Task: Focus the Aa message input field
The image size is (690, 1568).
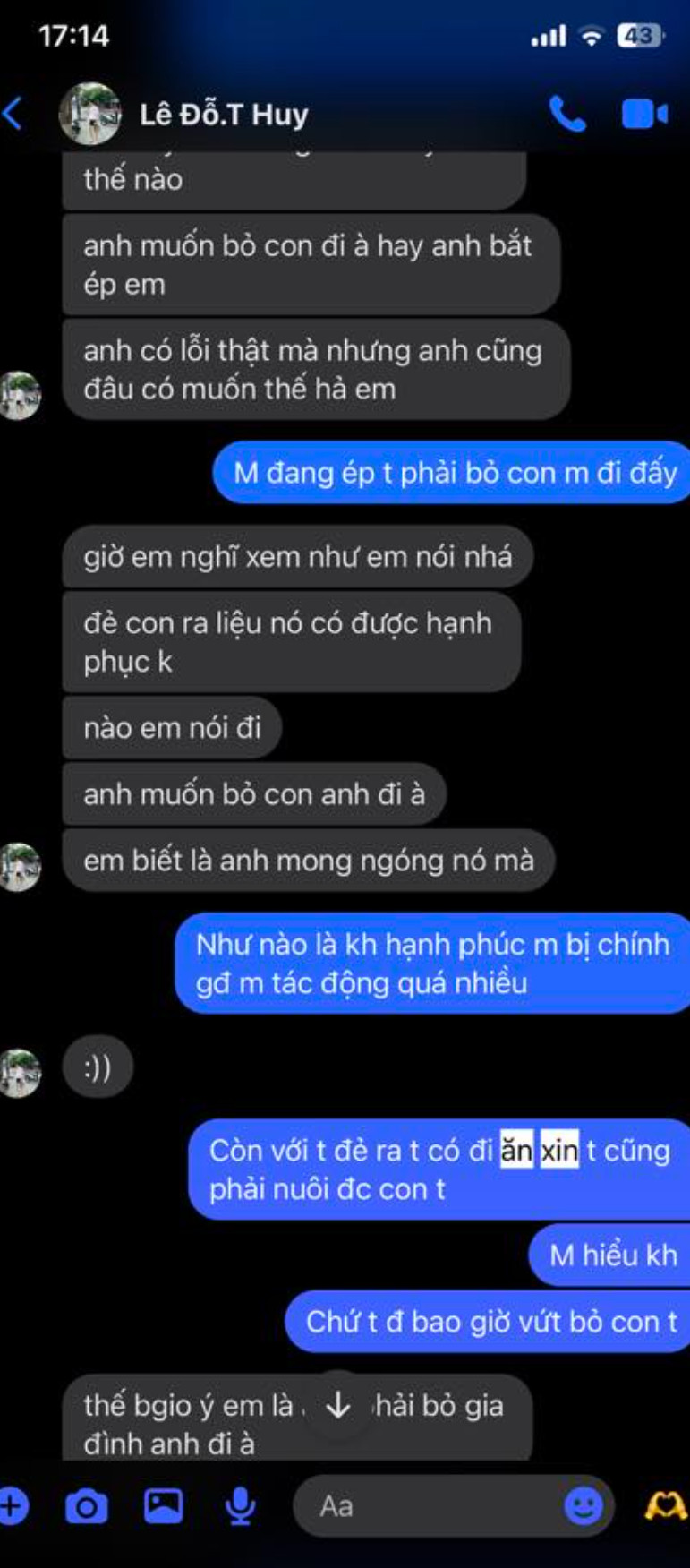Action: coord(430,1506)
